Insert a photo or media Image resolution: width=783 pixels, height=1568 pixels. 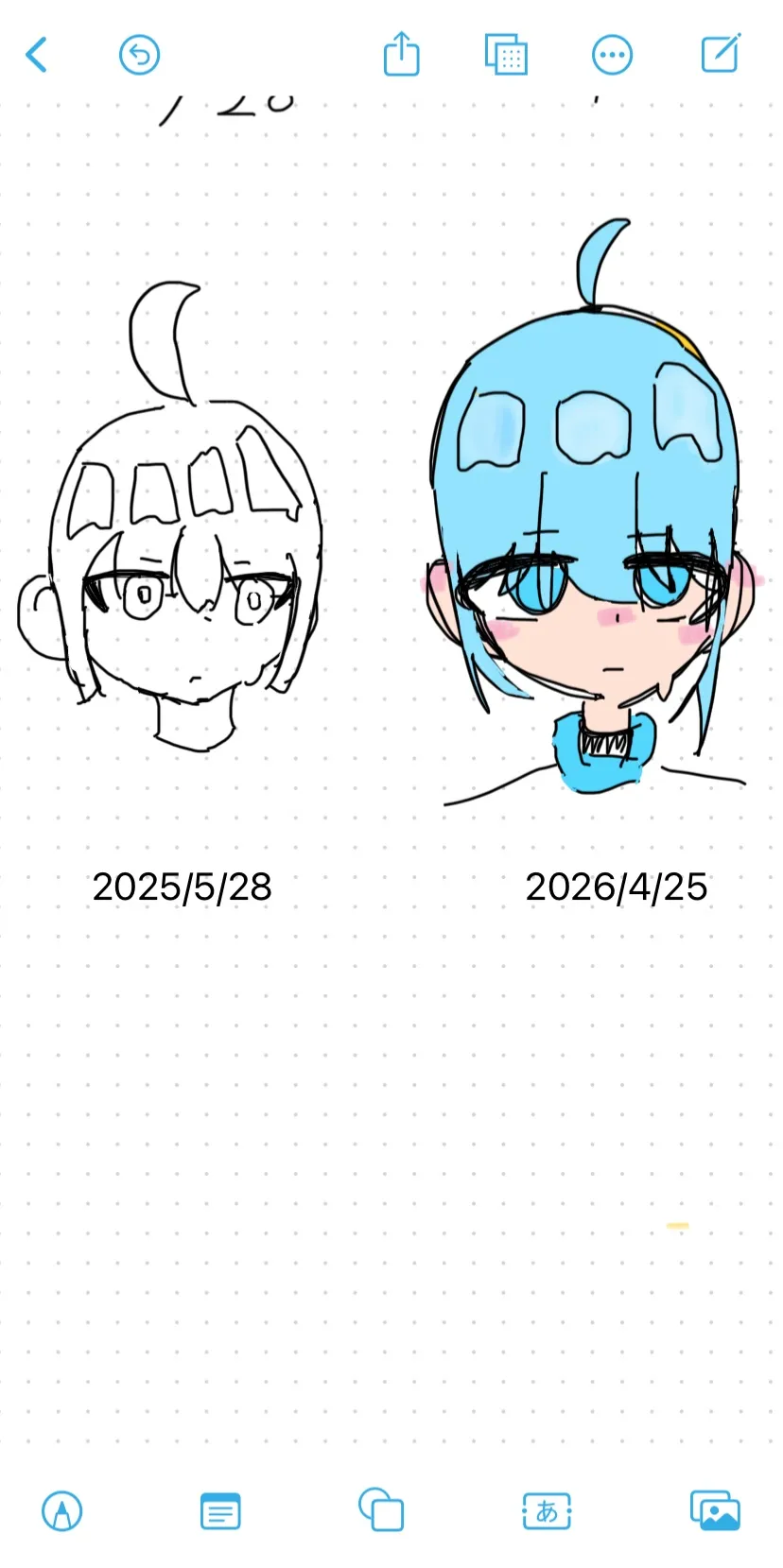coord(715,1510)
